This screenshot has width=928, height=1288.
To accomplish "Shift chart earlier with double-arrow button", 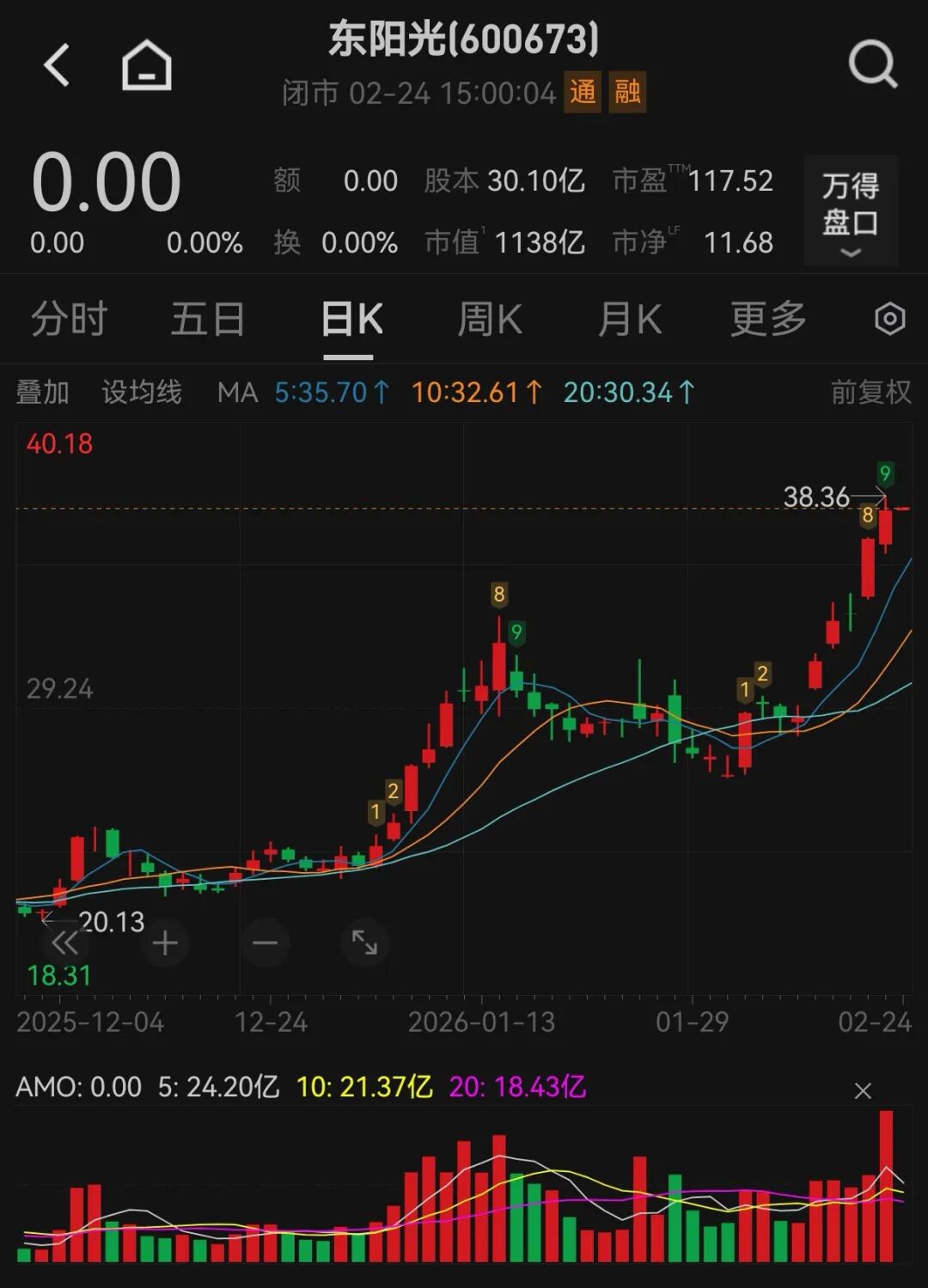I will [x=65, y=943].
